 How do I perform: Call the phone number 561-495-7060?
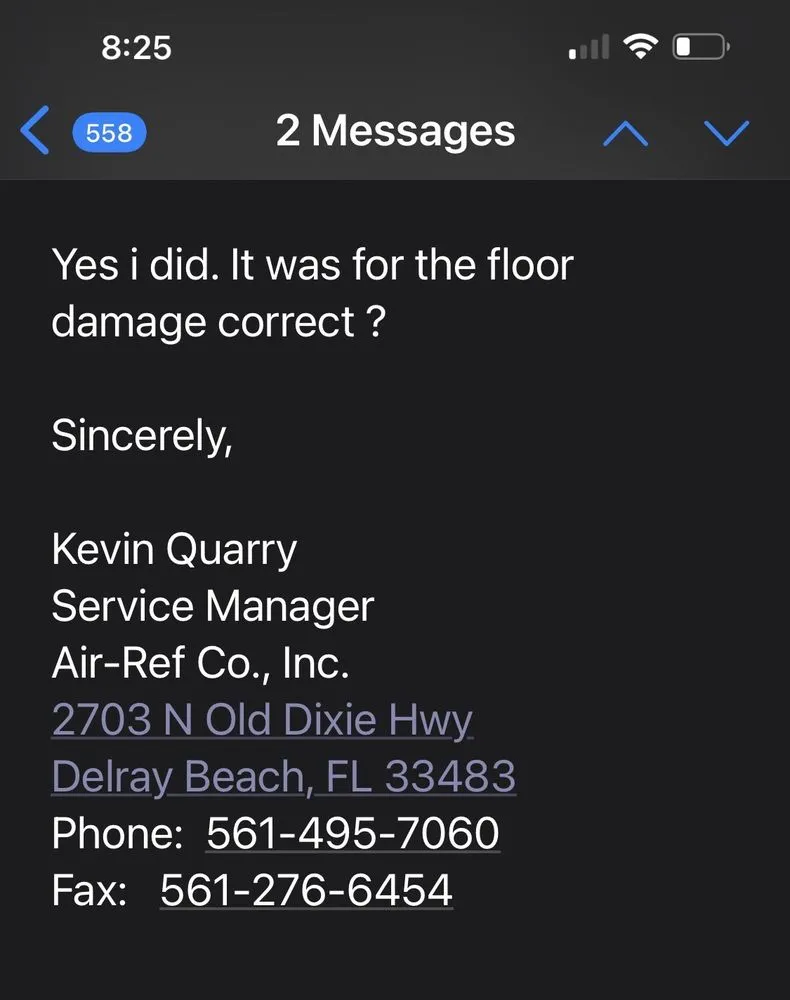(352, 833)
